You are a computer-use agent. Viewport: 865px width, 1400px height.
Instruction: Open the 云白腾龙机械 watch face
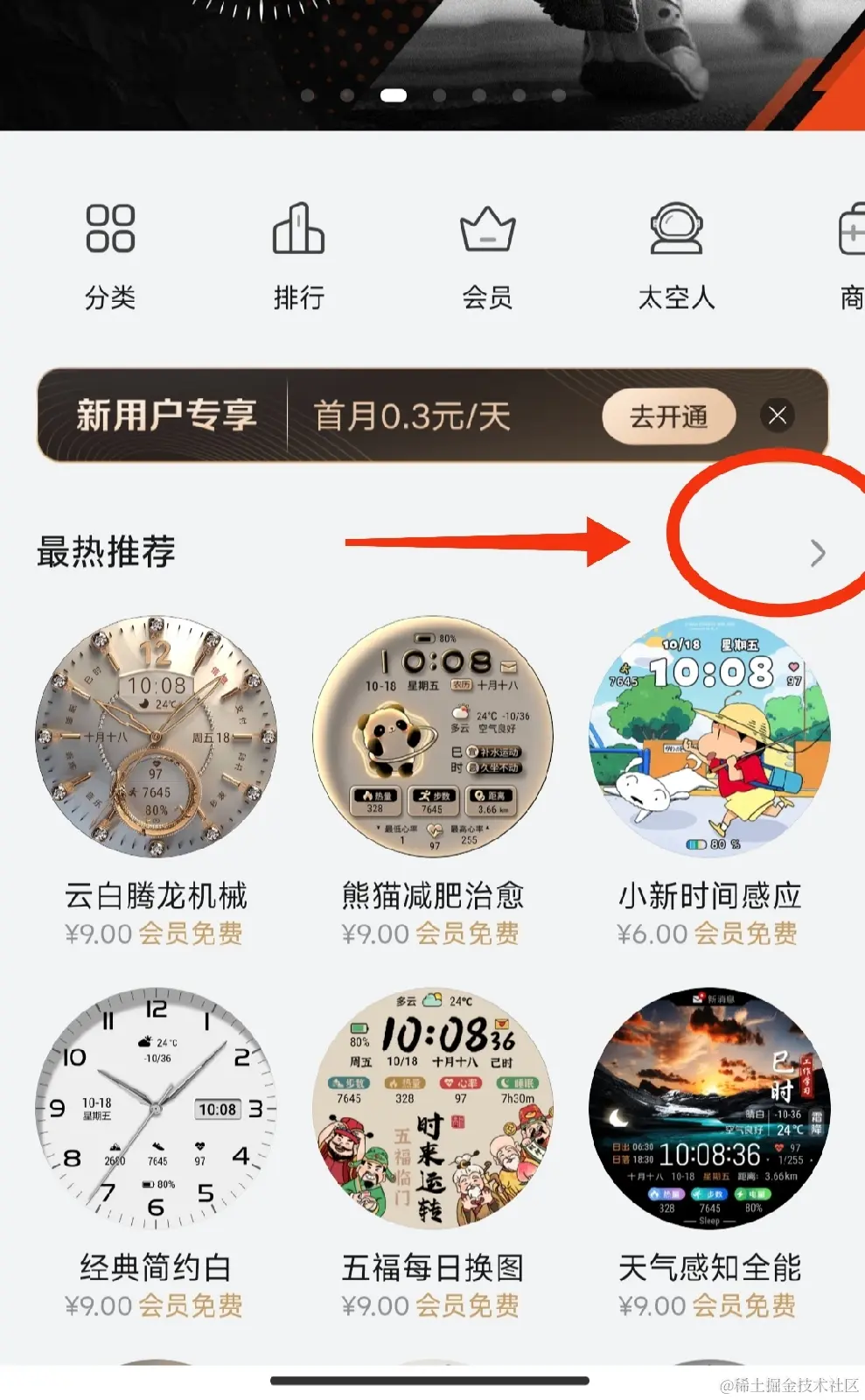[x=156, y=737]
